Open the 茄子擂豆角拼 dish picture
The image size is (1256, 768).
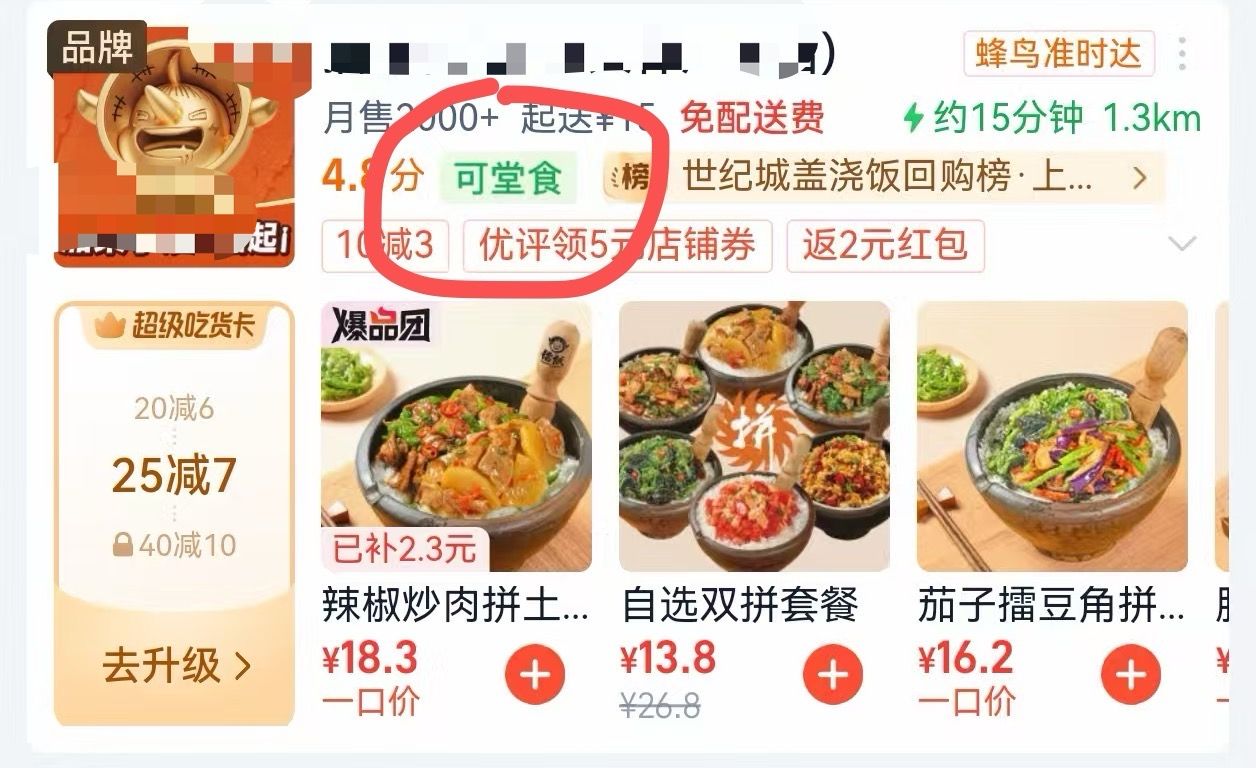click(1052, 436)
